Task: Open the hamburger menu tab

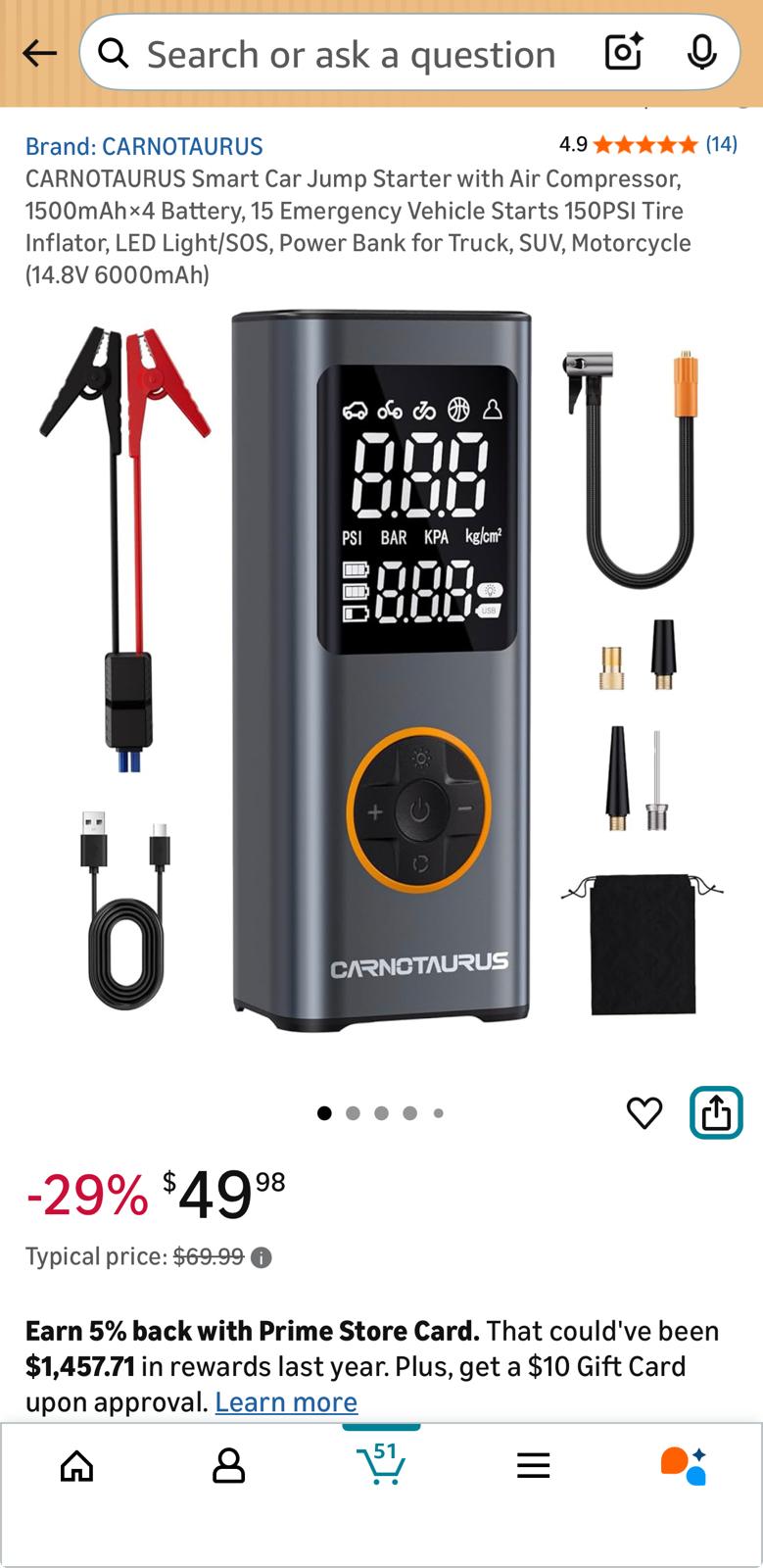Action: (533, 1466)
